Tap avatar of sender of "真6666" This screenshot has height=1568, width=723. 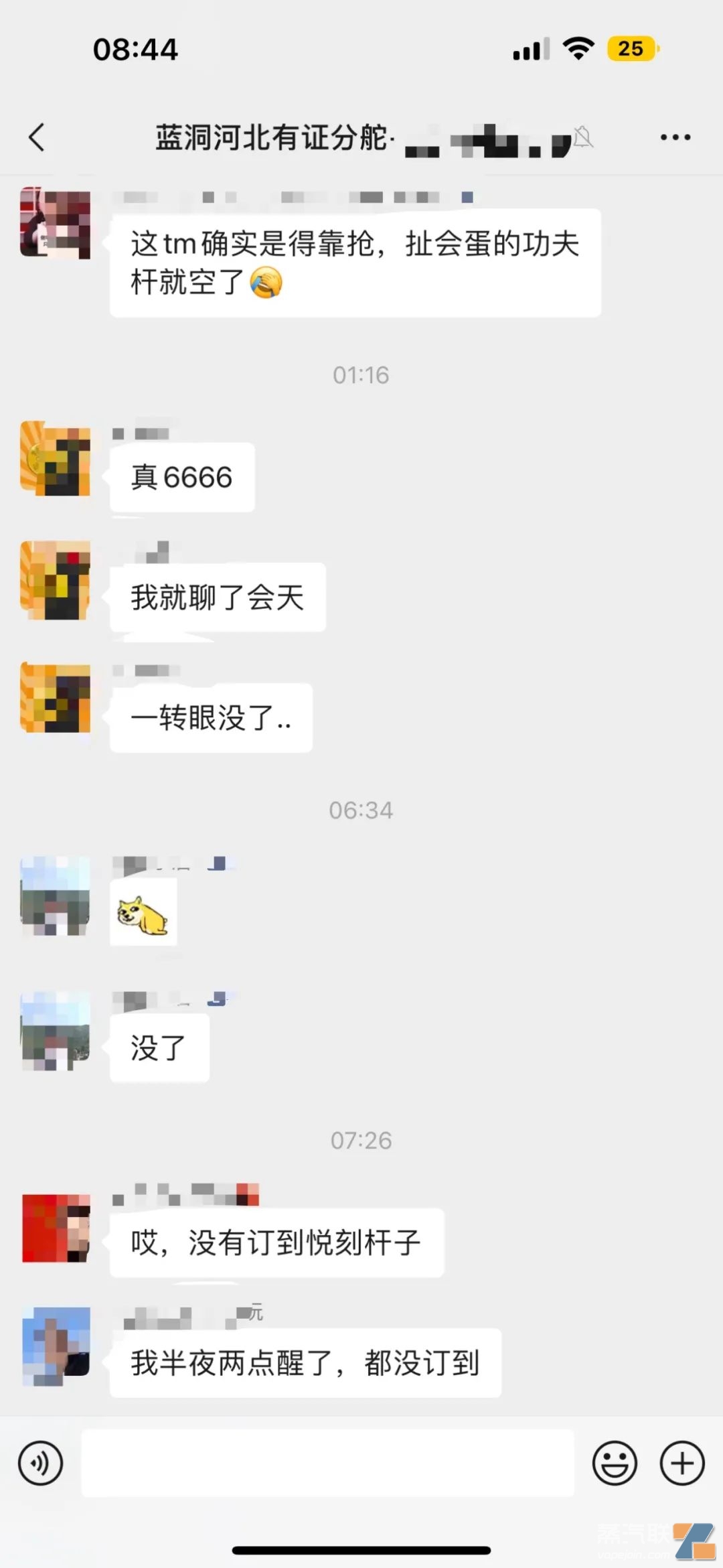[56, 459]
